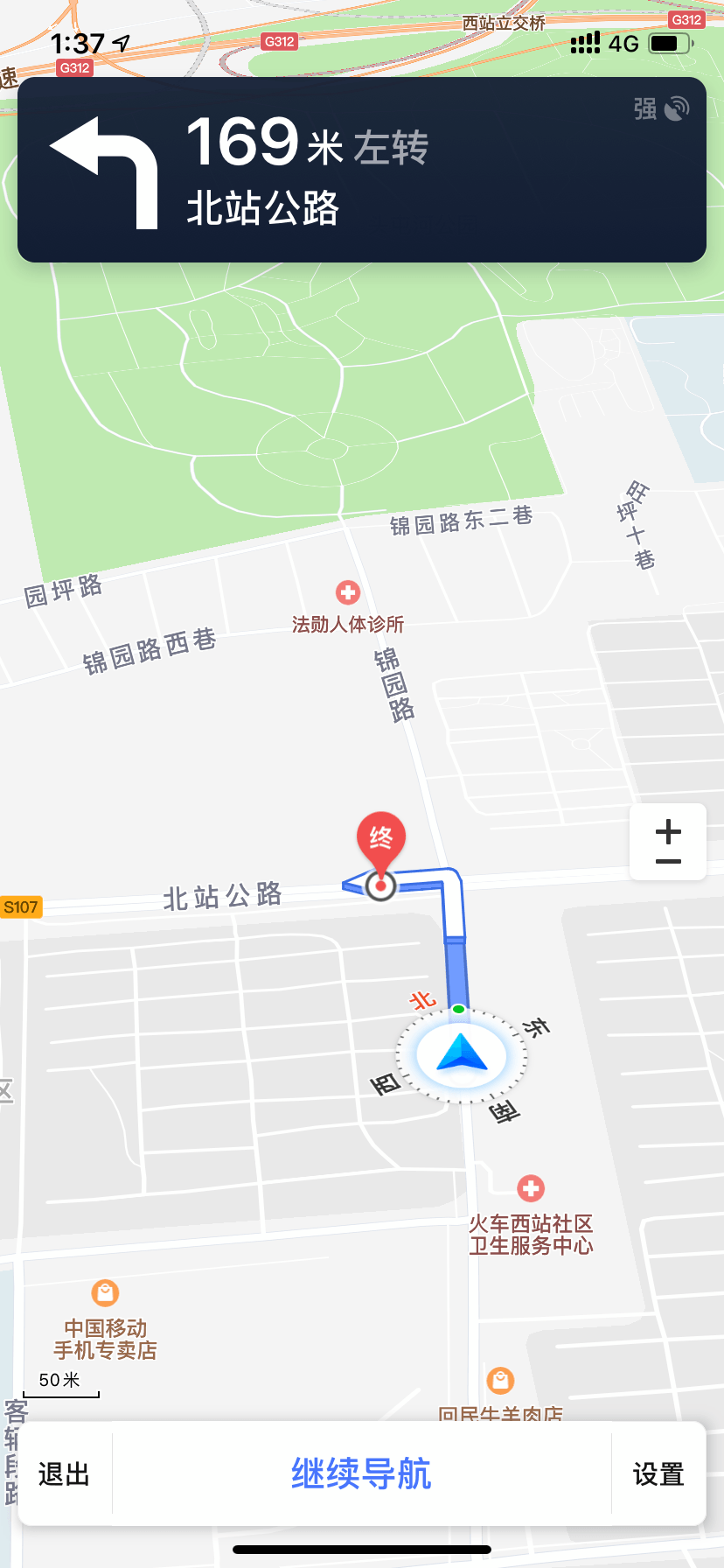
Task: Open 设置 navigation settings
Action: point(658,1474)
